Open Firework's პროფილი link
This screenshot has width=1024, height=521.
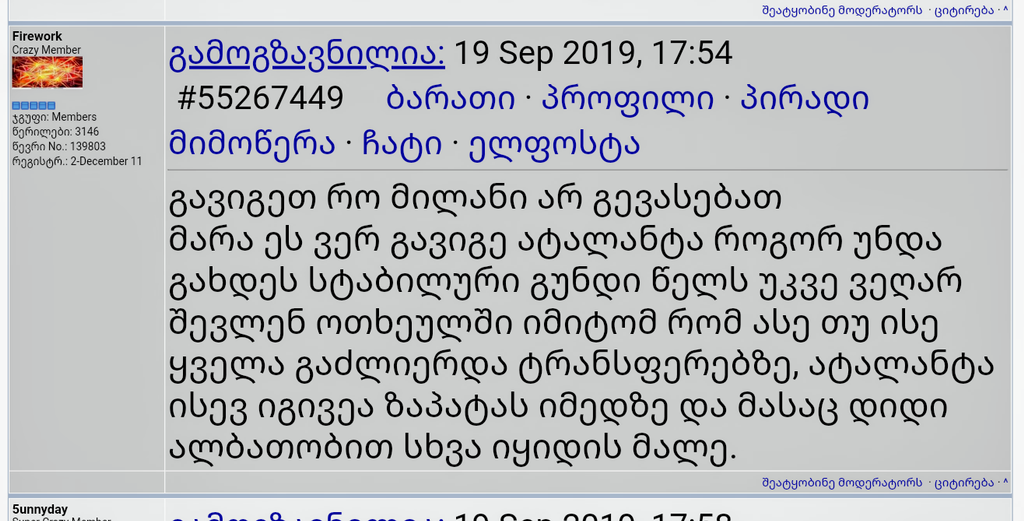(627, 98)
